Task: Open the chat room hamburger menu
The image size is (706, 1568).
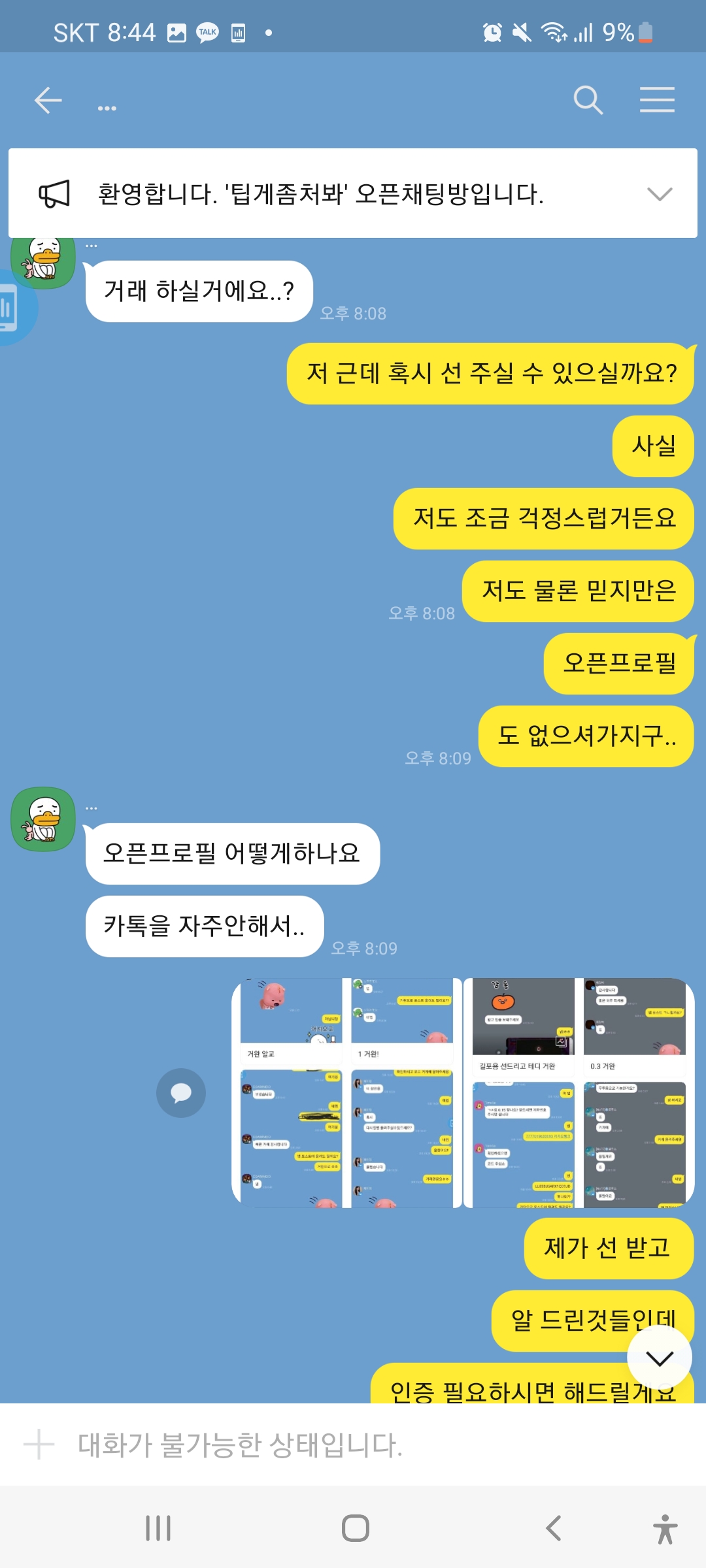Action: [x=657, y=100]
